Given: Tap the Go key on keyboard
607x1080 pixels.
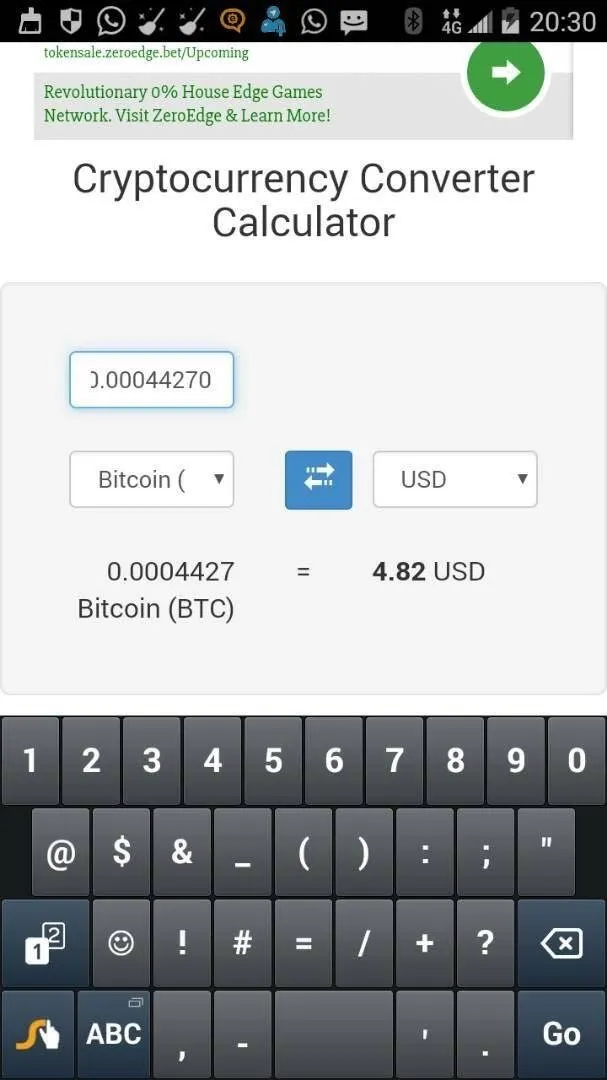Looking at the screenshot, I should pyautogui.click(x=561, y=1034).
